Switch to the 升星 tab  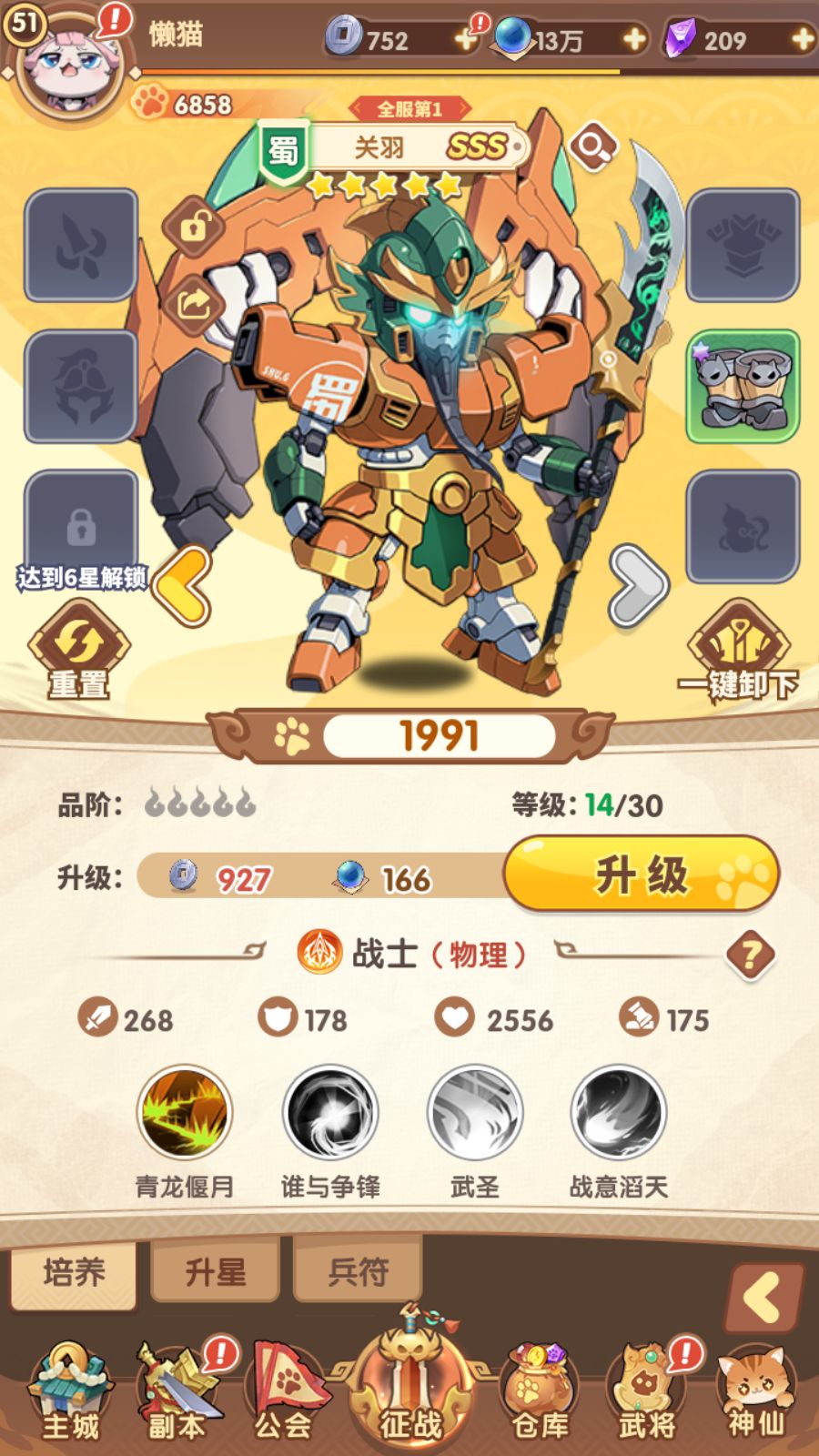pyautogui.click(x=216, y=1271)
